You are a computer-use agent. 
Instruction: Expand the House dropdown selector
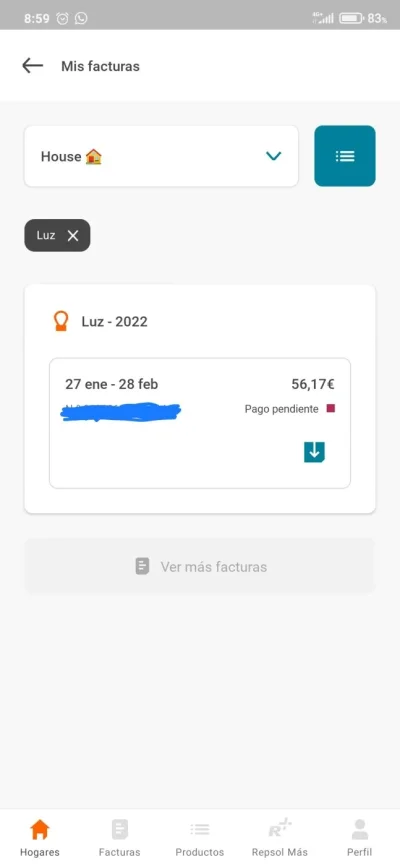point(161,156)
